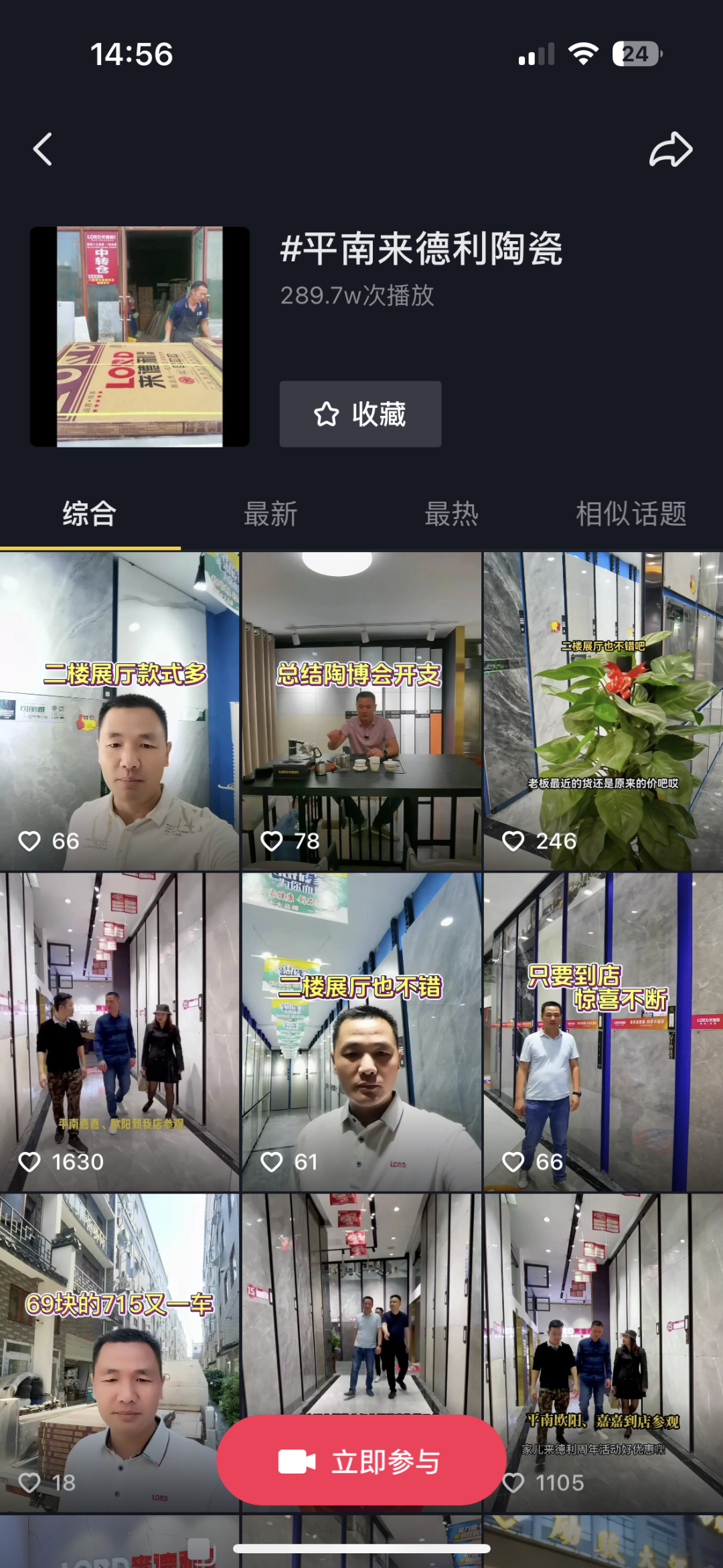
Task: Watch the video with 1630 likes
Action: (x=120, y=1031)
